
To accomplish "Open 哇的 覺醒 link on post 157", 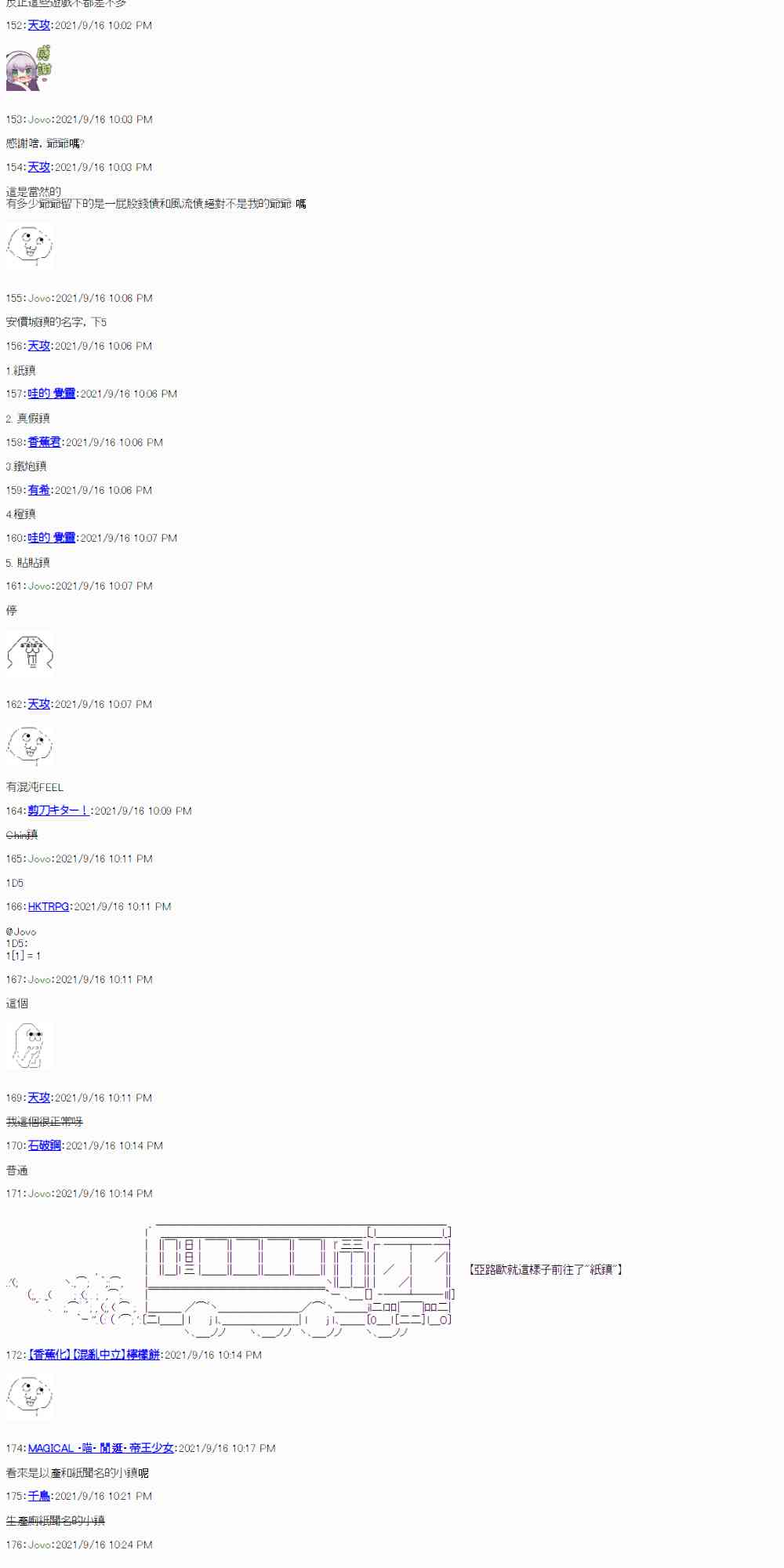I will (x=52, y=394).
